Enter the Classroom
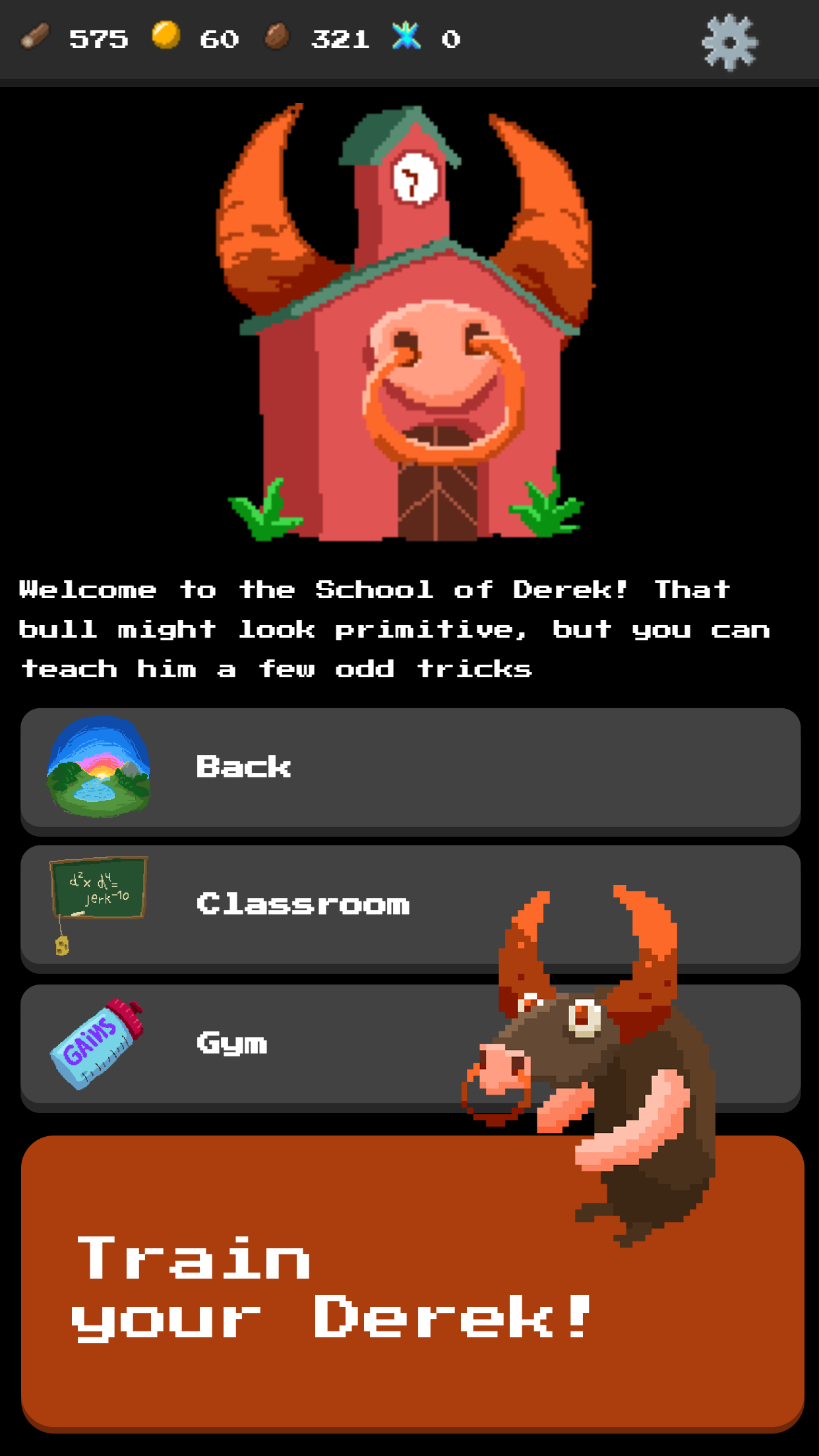The width and height of the screenshot is (819, 1456). pos(303,905)
